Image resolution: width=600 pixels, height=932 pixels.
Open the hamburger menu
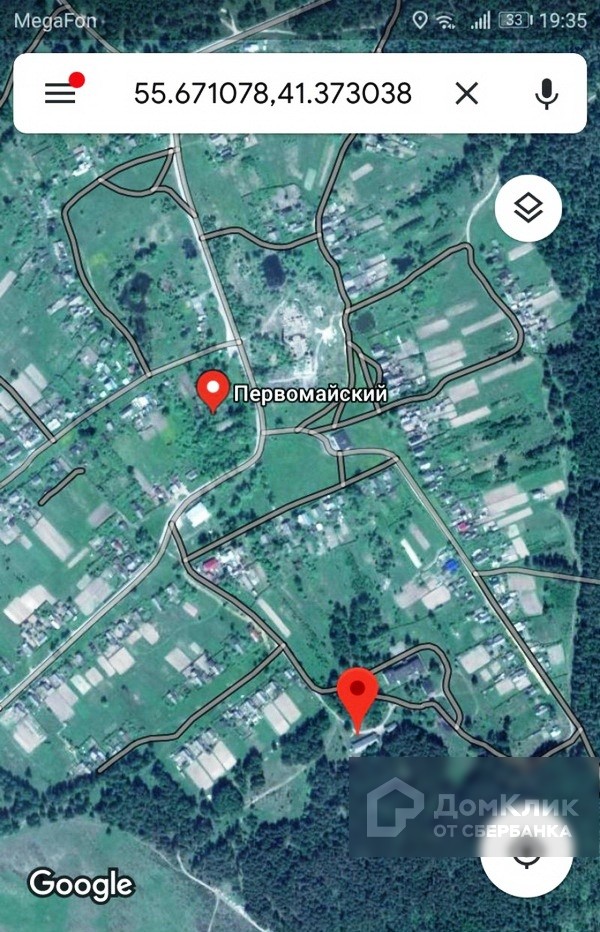click(x=60, y=93)
